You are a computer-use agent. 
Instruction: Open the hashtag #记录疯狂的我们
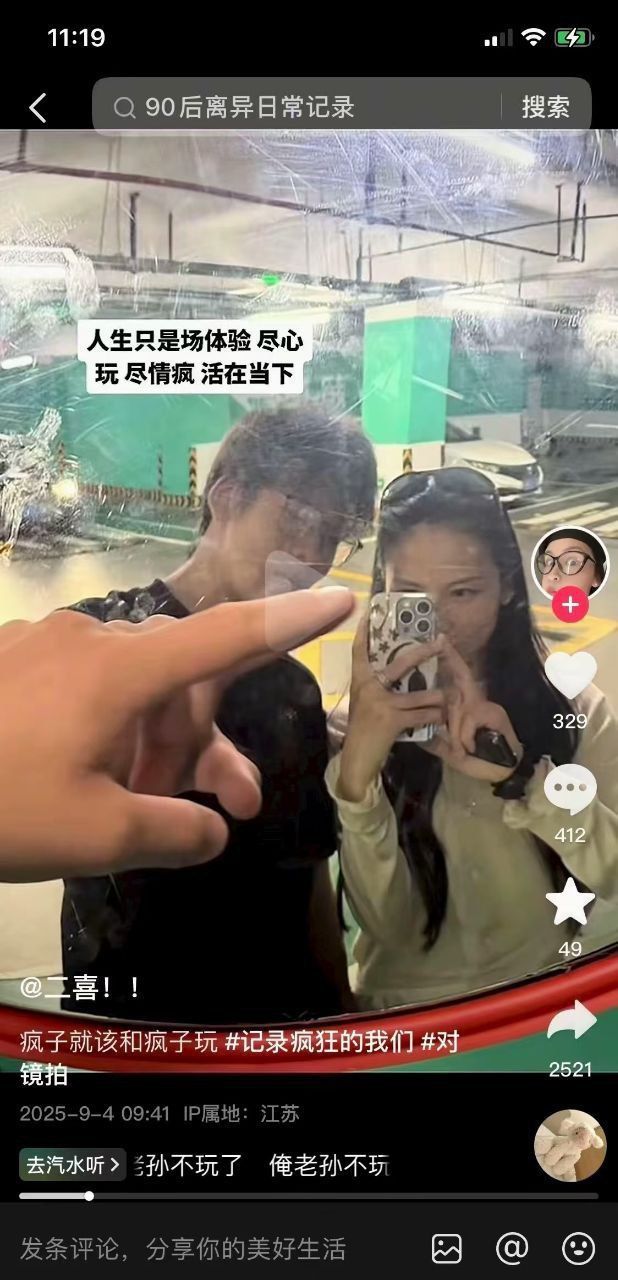click(319, 1042)
